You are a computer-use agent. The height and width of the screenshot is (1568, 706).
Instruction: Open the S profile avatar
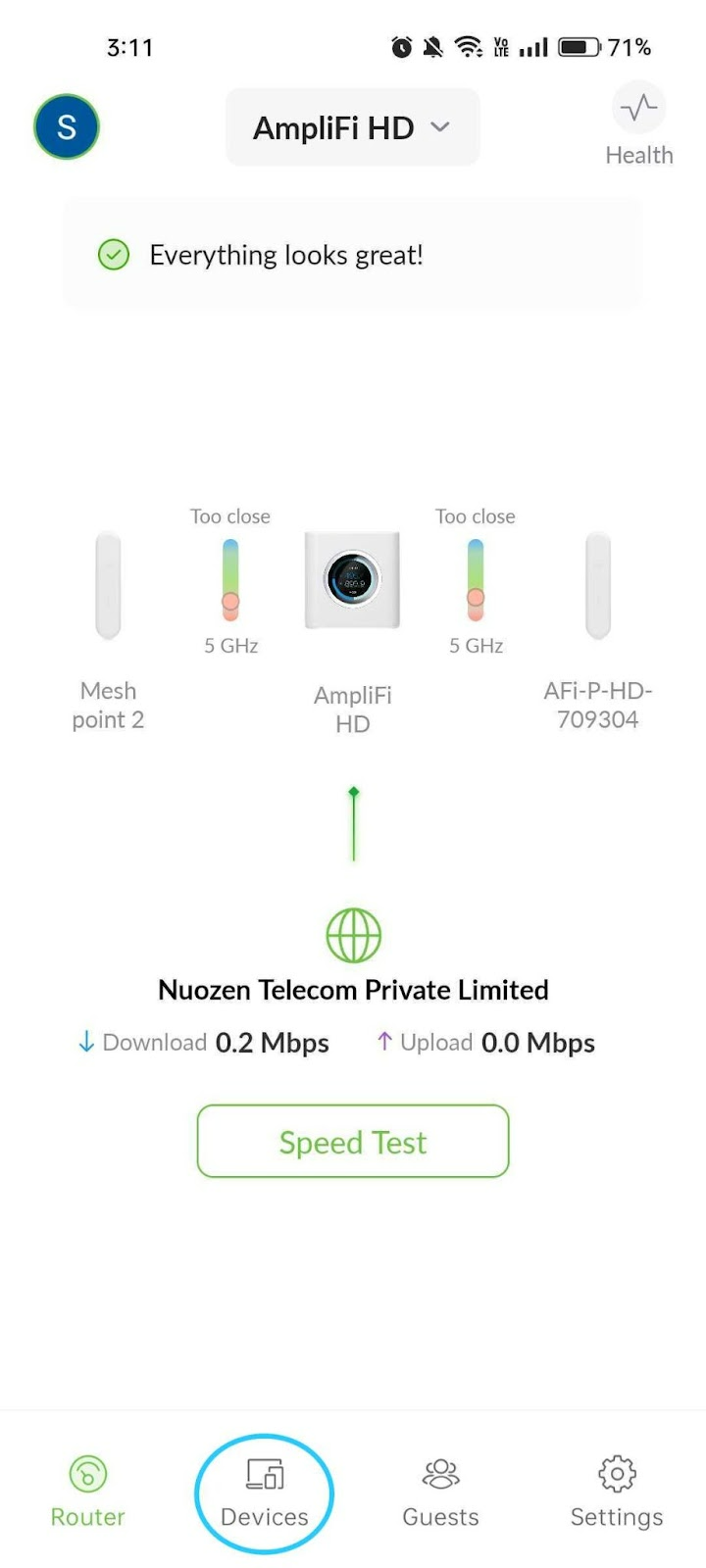pos(67,127)
